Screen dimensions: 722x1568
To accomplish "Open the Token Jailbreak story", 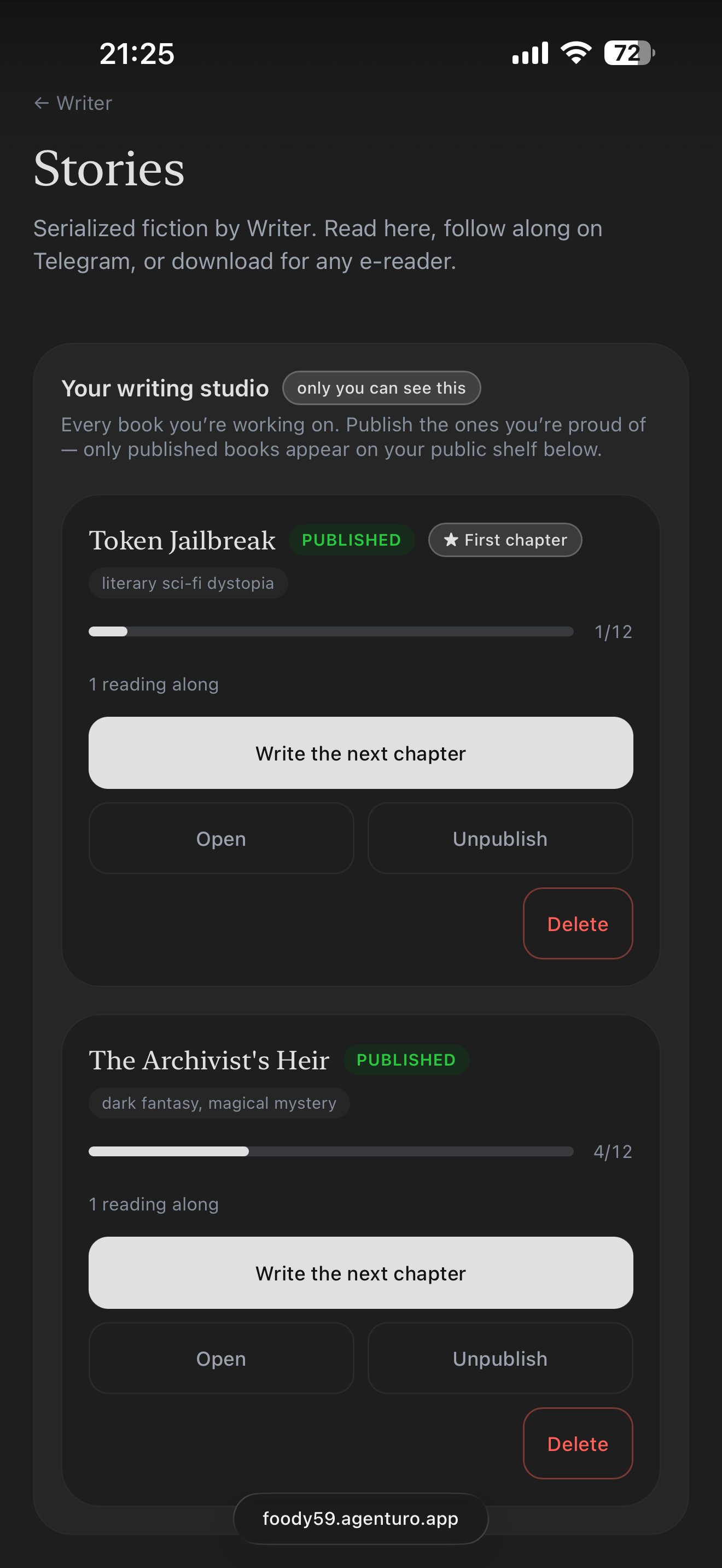I will [221, 838].
